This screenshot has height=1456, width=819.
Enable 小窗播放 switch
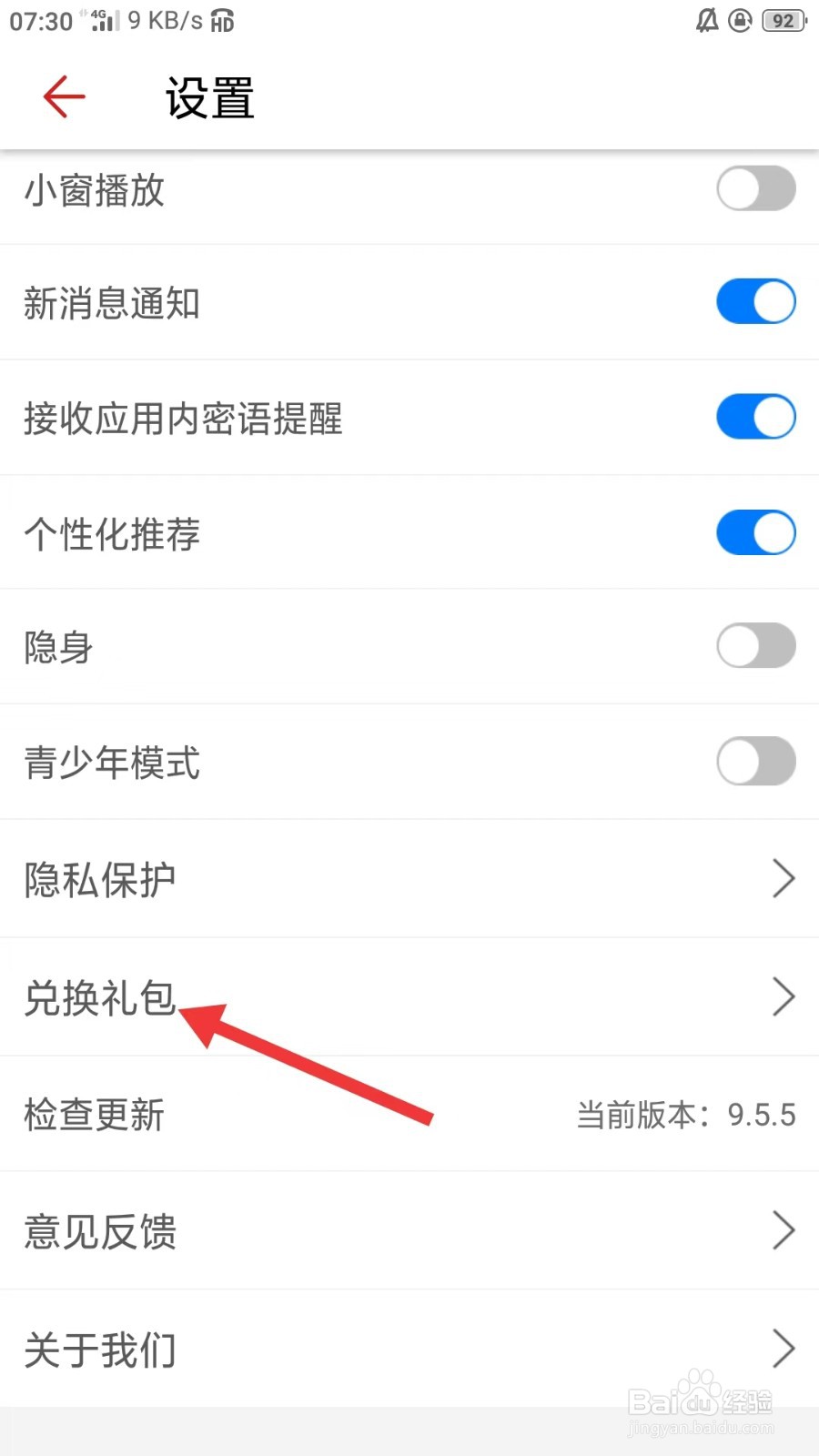756,188
